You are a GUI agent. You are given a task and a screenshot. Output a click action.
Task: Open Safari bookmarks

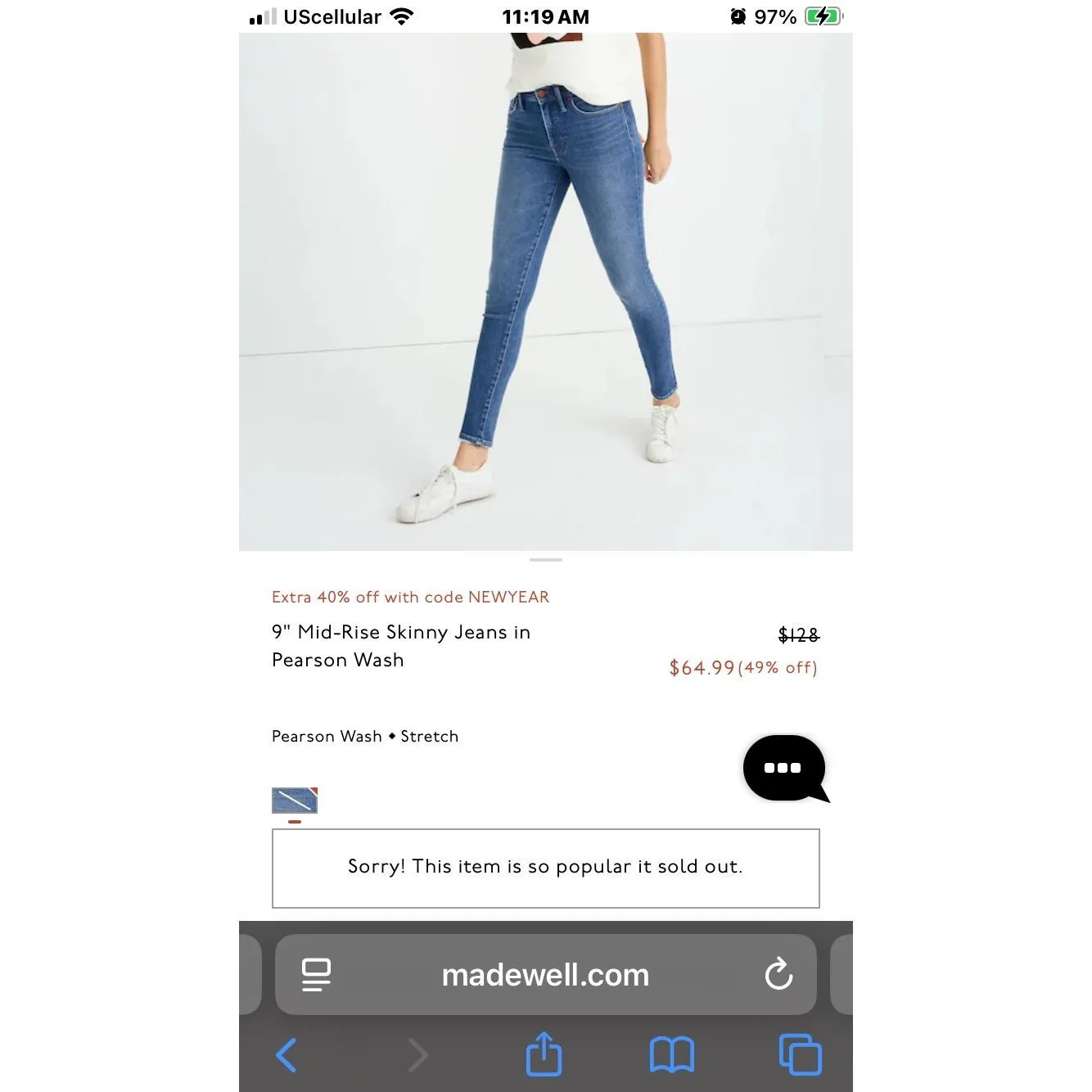[671, 1055]
